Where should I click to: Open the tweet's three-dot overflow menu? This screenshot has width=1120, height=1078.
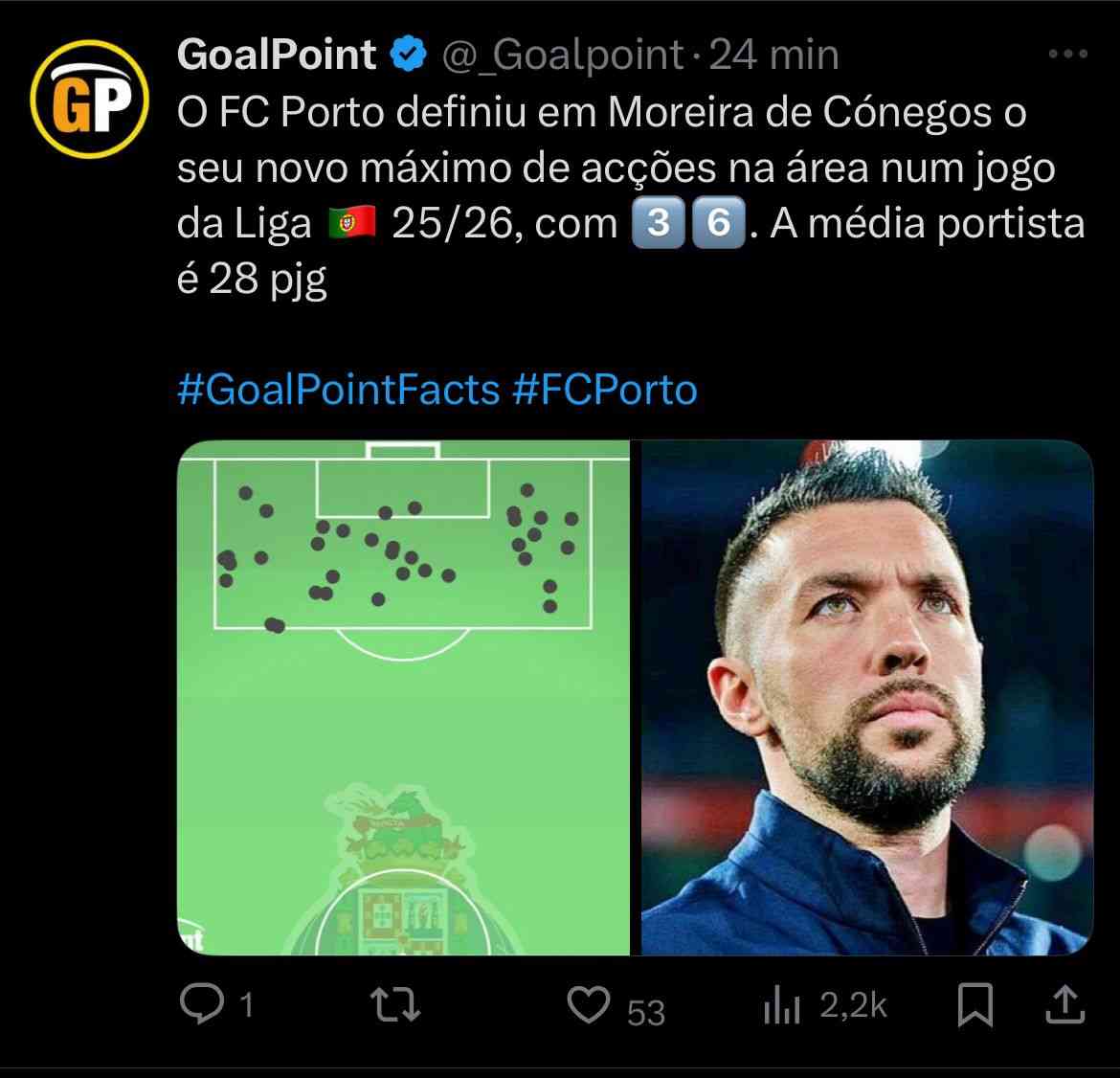click(x=1068, y=56)
